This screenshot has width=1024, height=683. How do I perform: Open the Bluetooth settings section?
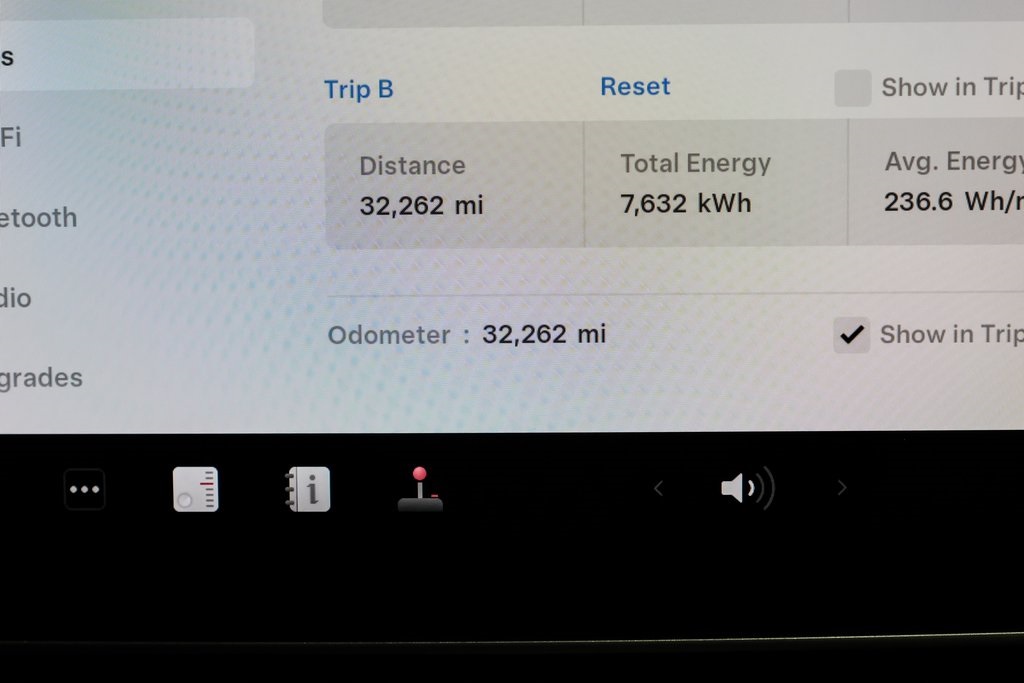pos(38,217)
